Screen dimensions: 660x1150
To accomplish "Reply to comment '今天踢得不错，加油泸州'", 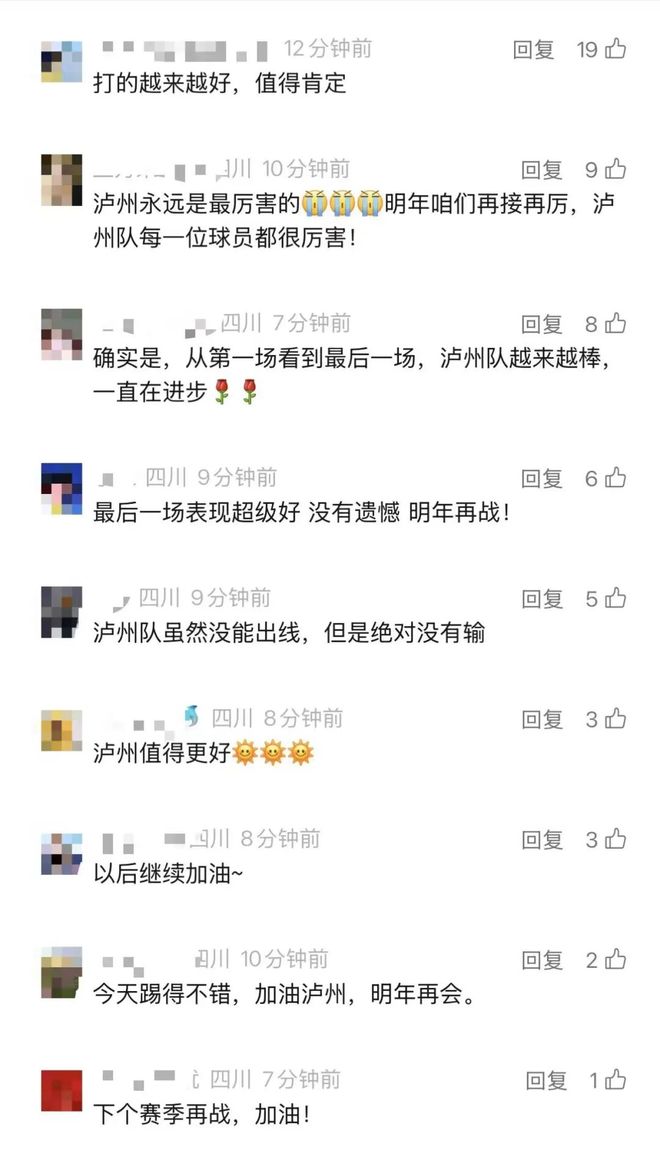I will point(542,961).
